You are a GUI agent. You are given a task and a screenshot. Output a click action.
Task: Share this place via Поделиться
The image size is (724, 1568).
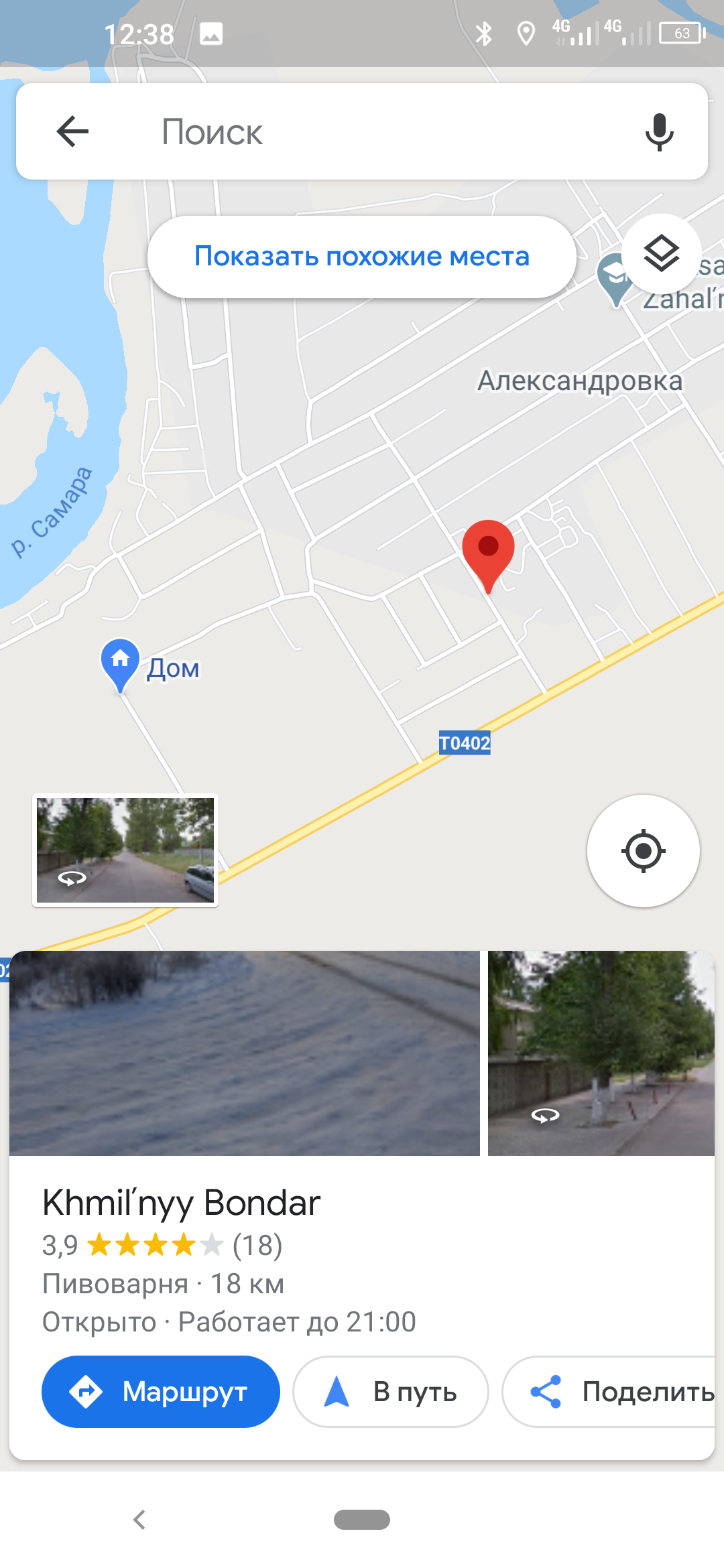point(610,1392)
